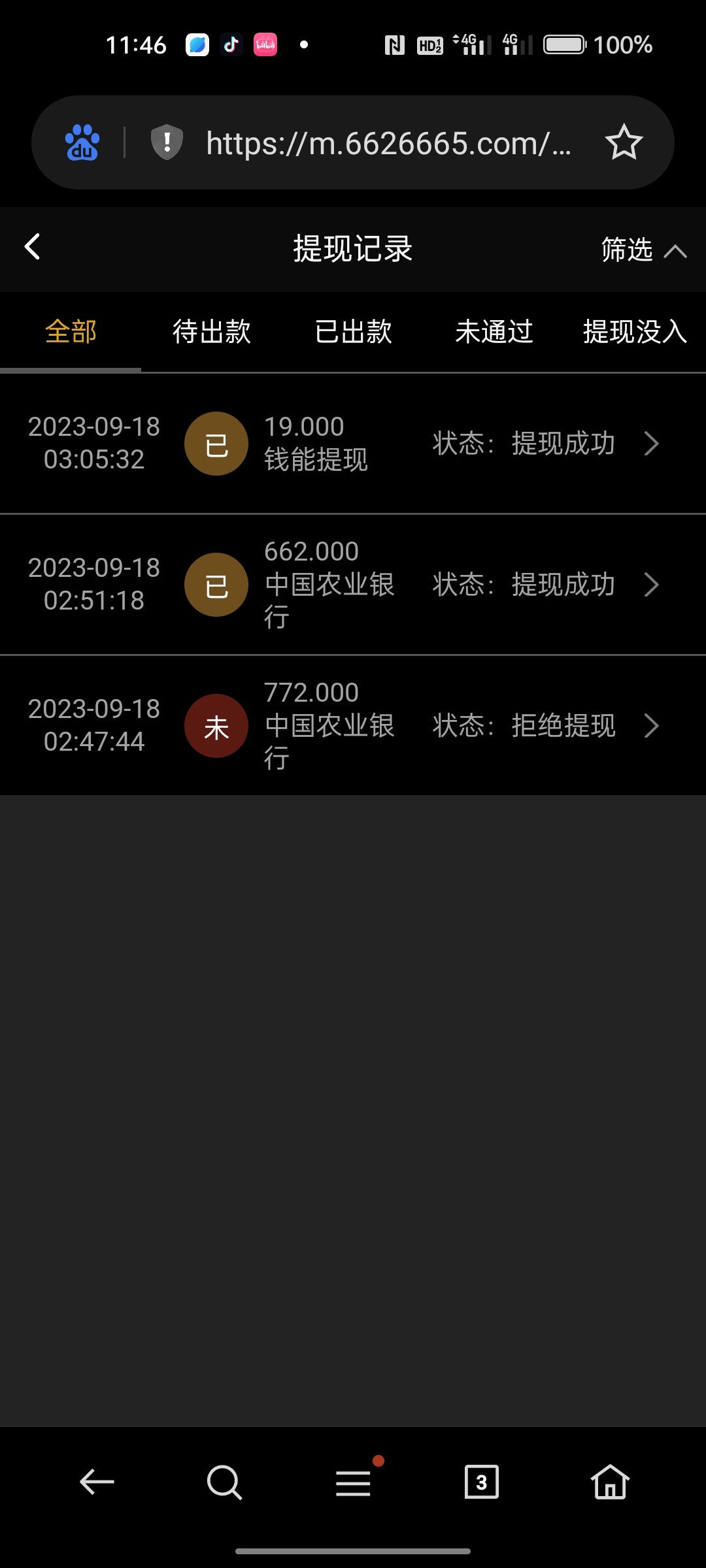Viewport: 706px width, 1568px height.
Task: Open the 19.000 钱能提现 withdrawal record
Action: pos(353,444)
